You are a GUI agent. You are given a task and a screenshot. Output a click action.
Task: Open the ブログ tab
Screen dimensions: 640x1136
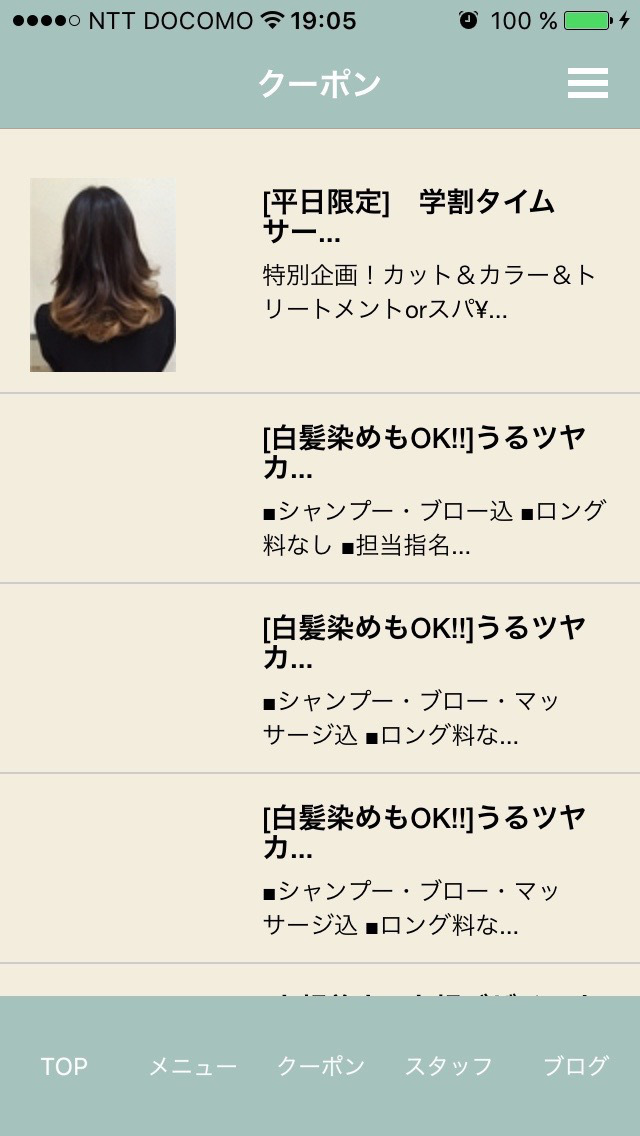click(x=575, y=1066)
